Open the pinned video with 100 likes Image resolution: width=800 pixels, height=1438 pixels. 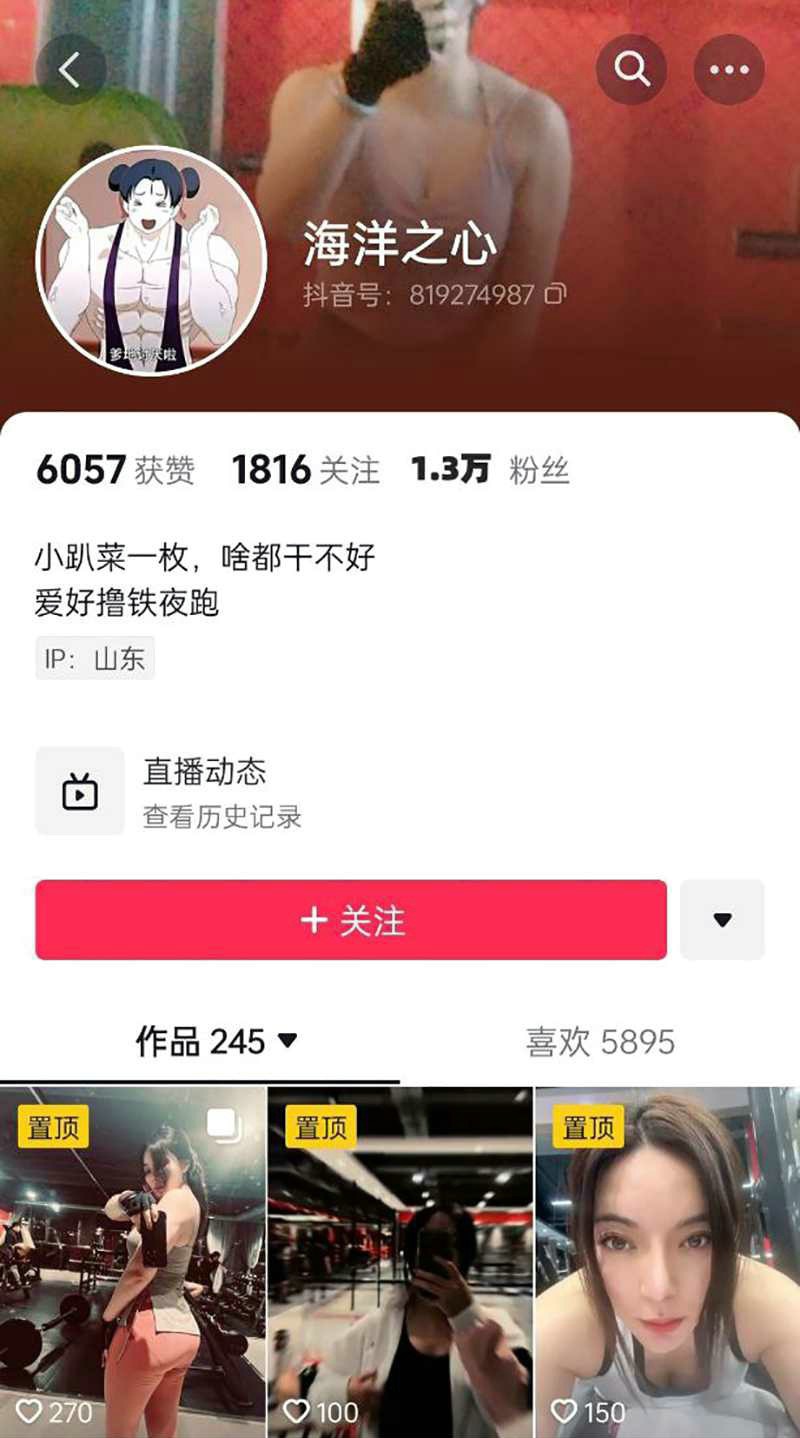(400, 1260)
